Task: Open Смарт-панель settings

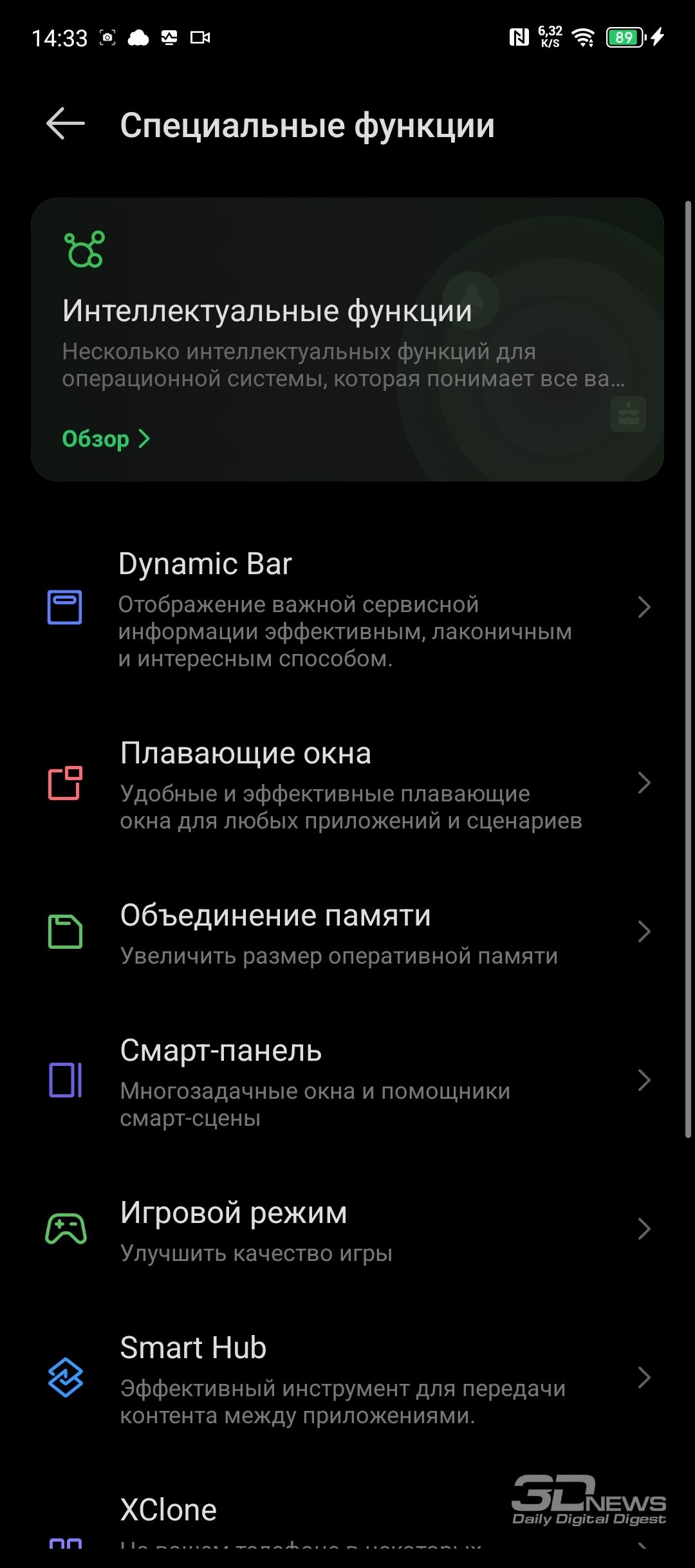Action: (x=347, y=1081)
